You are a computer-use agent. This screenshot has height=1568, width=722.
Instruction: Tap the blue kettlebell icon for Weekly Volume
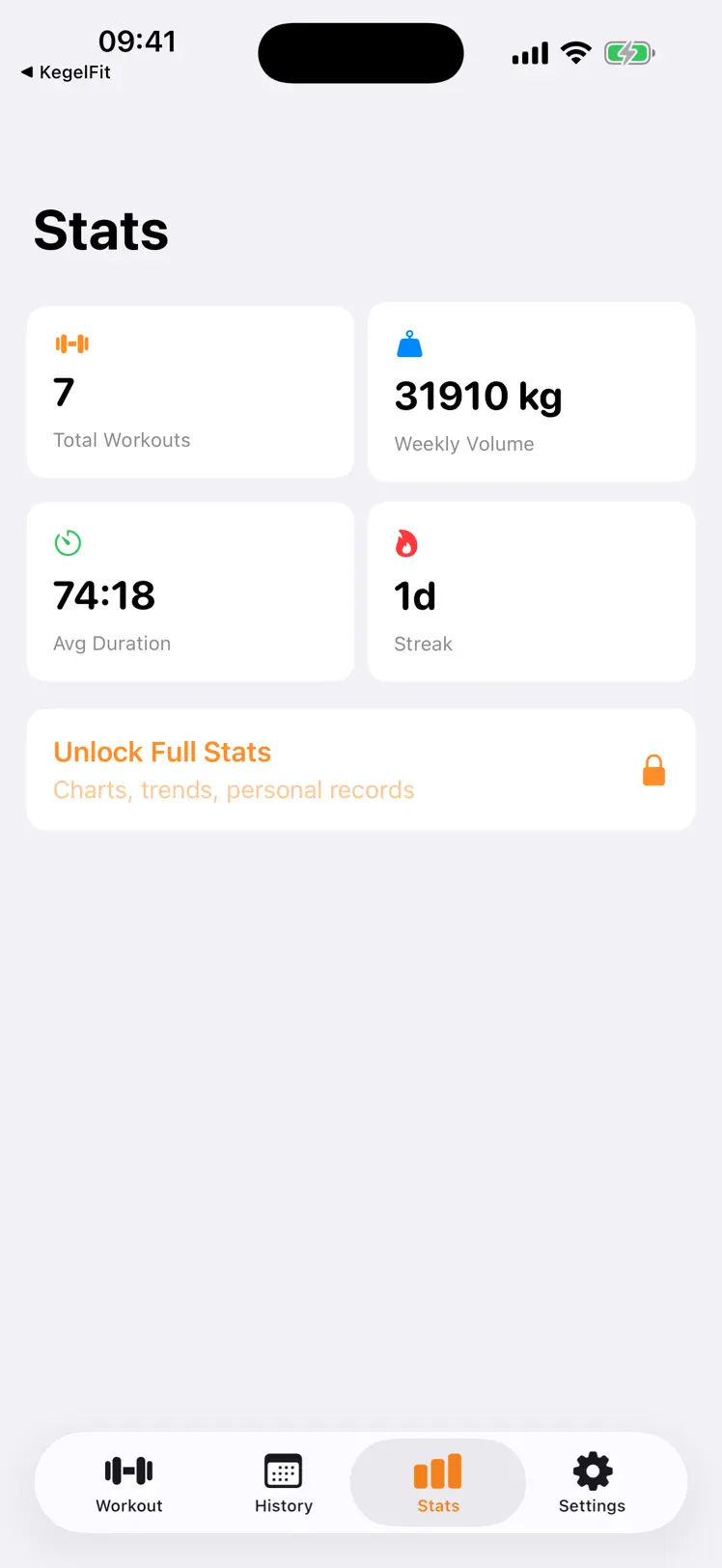pyautogui.click(x=410, y=343)
